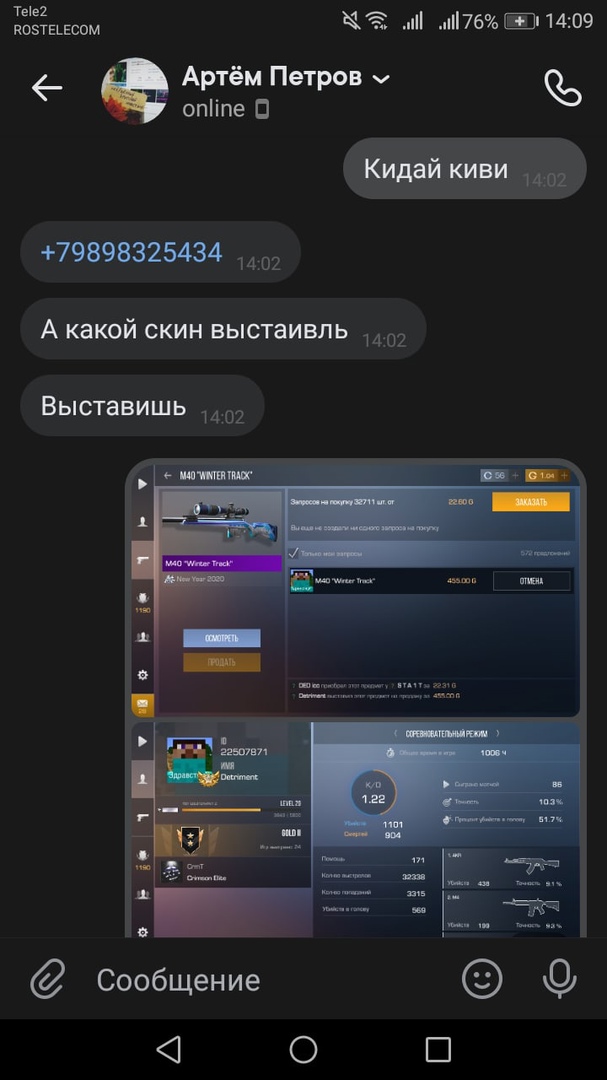Record a voice message

559,978
